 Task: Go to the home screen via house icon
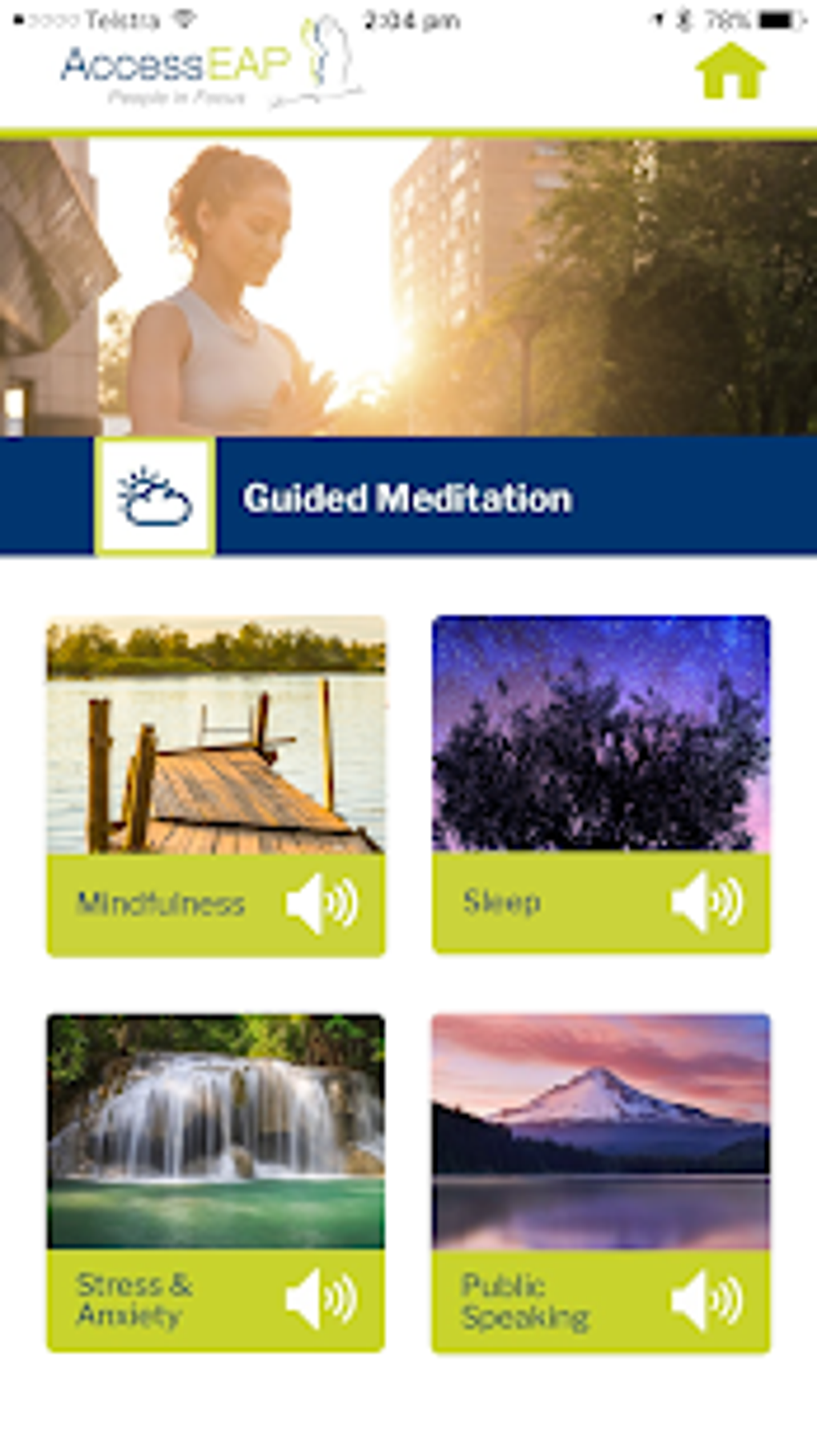point(730,72)
